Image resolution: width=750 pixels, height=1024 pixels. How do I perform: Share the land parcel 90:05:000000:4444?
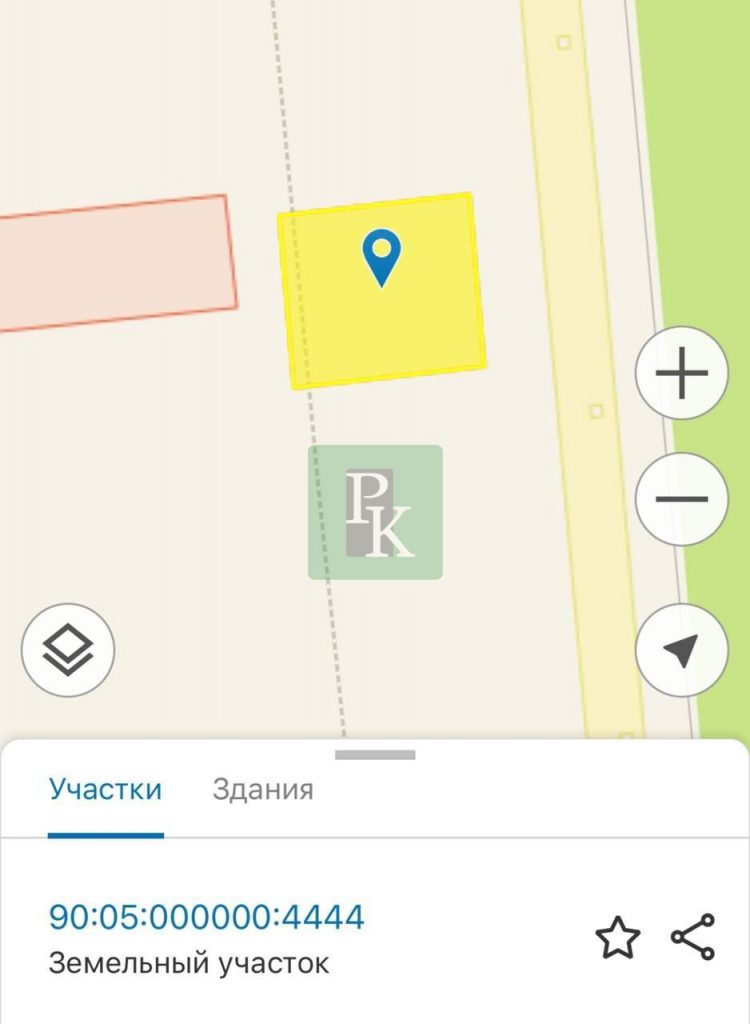693,938
